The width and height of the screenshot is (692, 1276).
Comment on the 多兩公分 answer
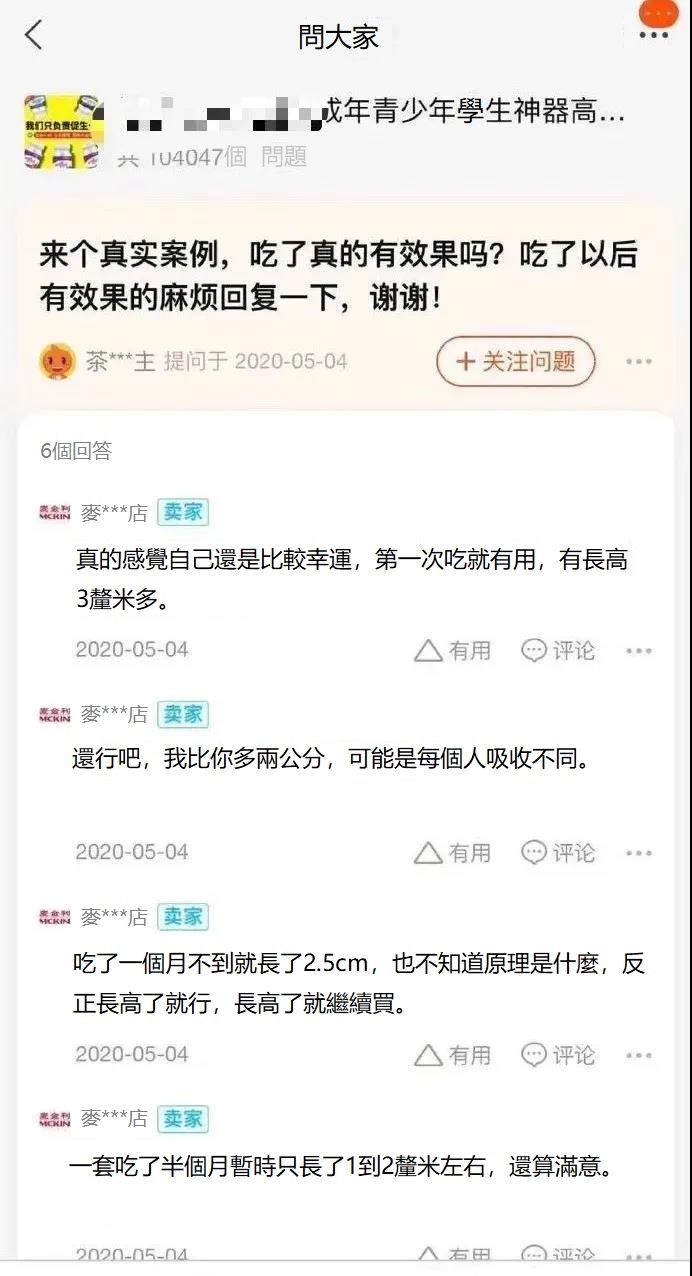click(x=558, y=853)
